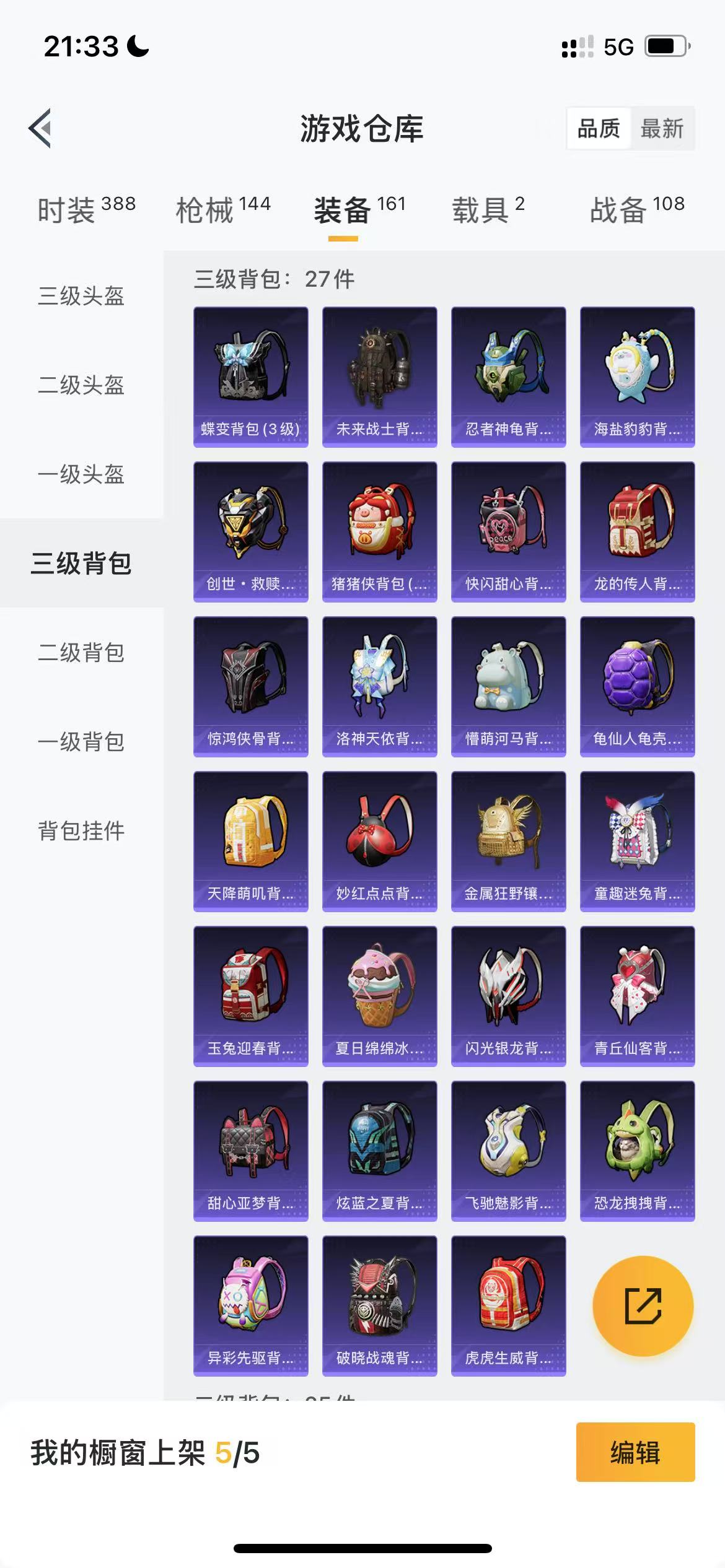Open the 洛神天依背 backpack item

point(379,686)
